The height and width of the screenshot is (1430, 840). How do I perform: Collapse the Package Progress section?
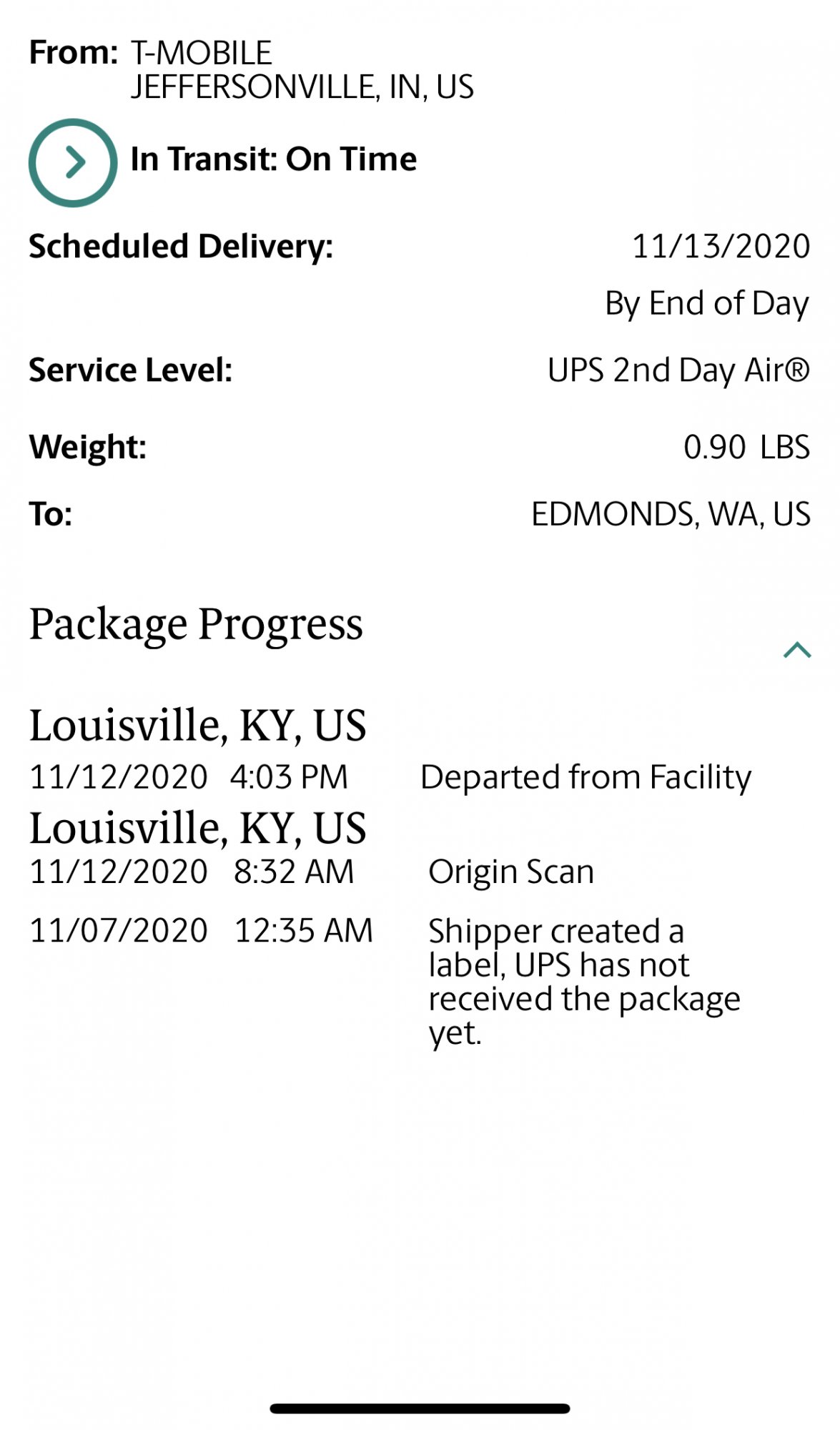click(x=796, y=649)
